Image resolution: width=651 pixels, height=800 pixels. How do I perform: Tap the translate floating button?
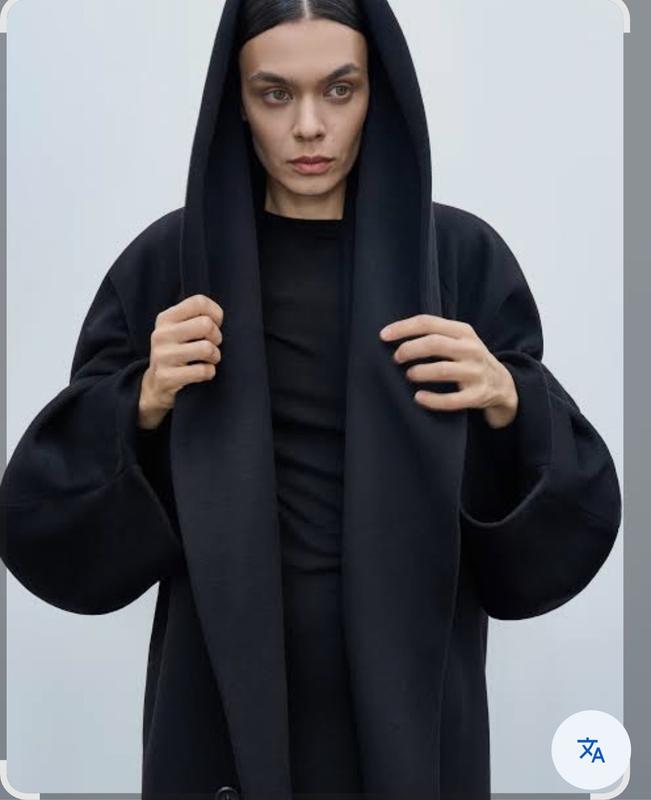click(591, 749)
